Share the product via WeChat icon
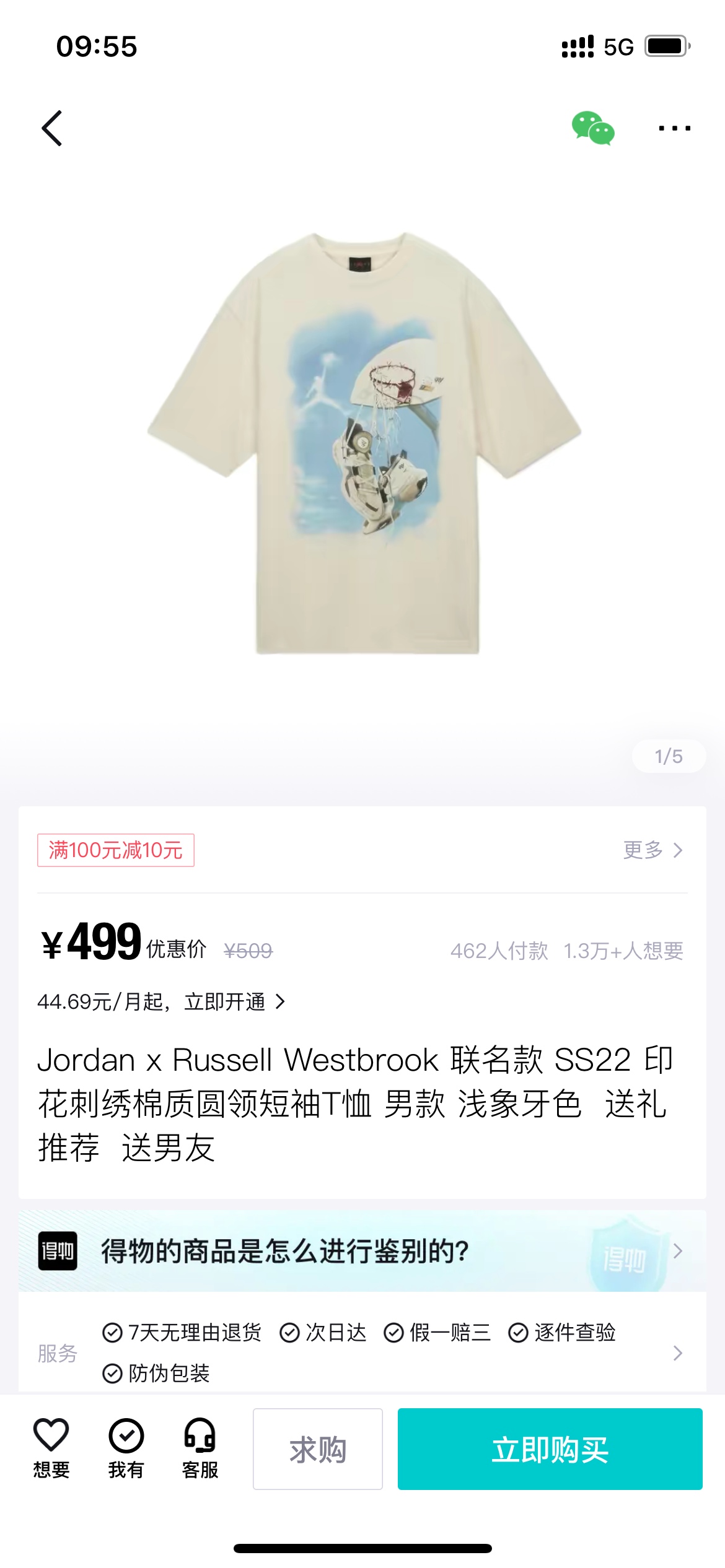 coord(592,128)
